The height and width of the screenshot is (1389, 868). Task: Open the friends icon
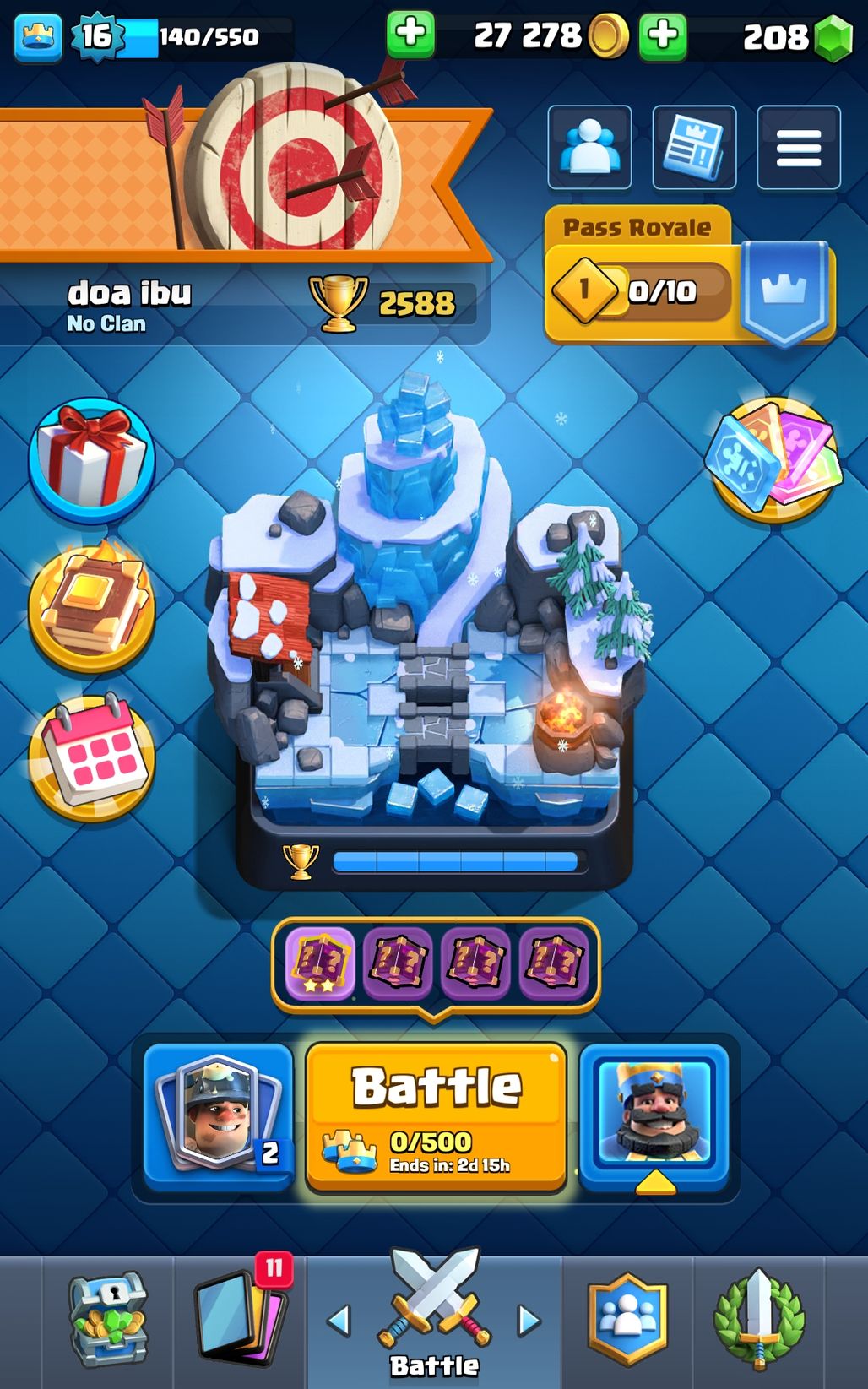[589, 147]
